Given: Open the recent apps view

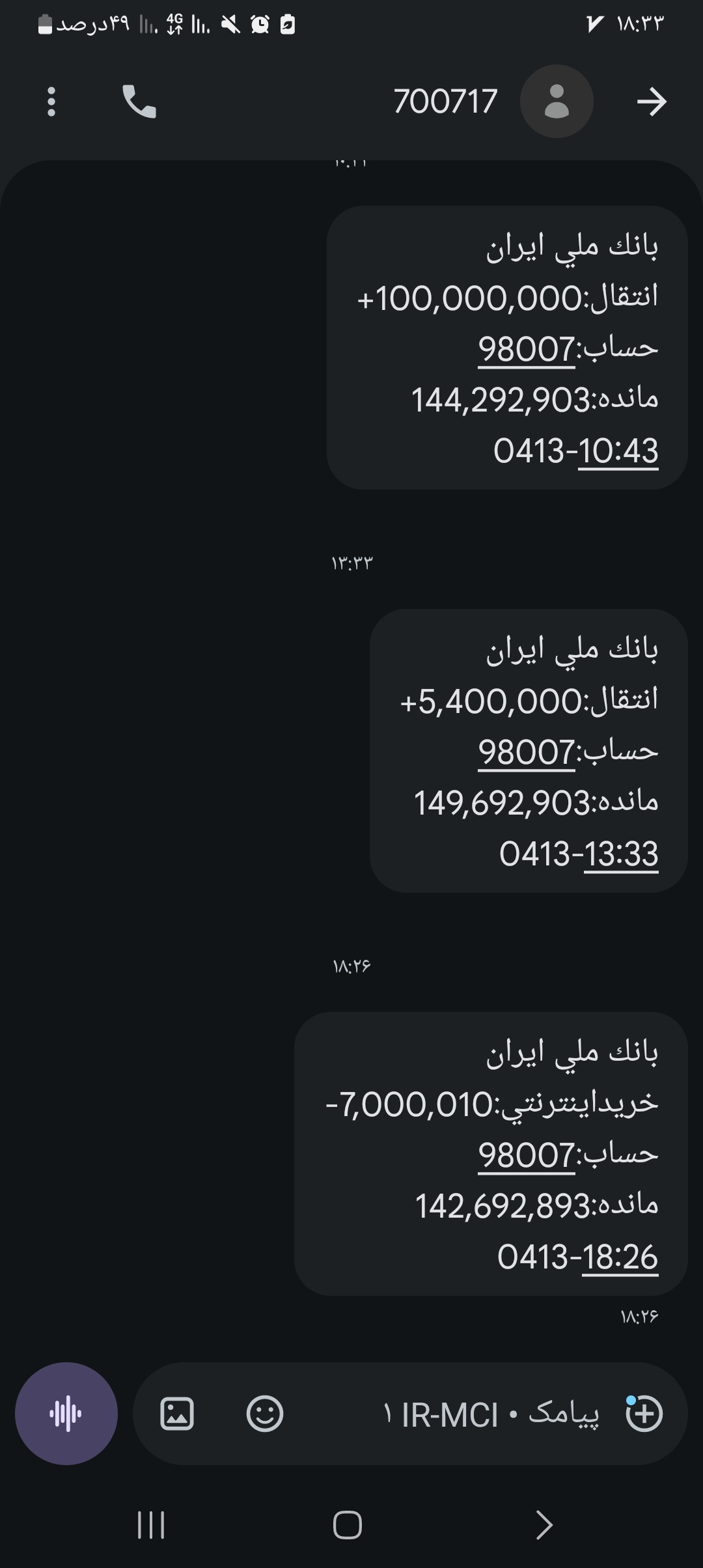Looking at the screenshot, I should [151, 1524].
